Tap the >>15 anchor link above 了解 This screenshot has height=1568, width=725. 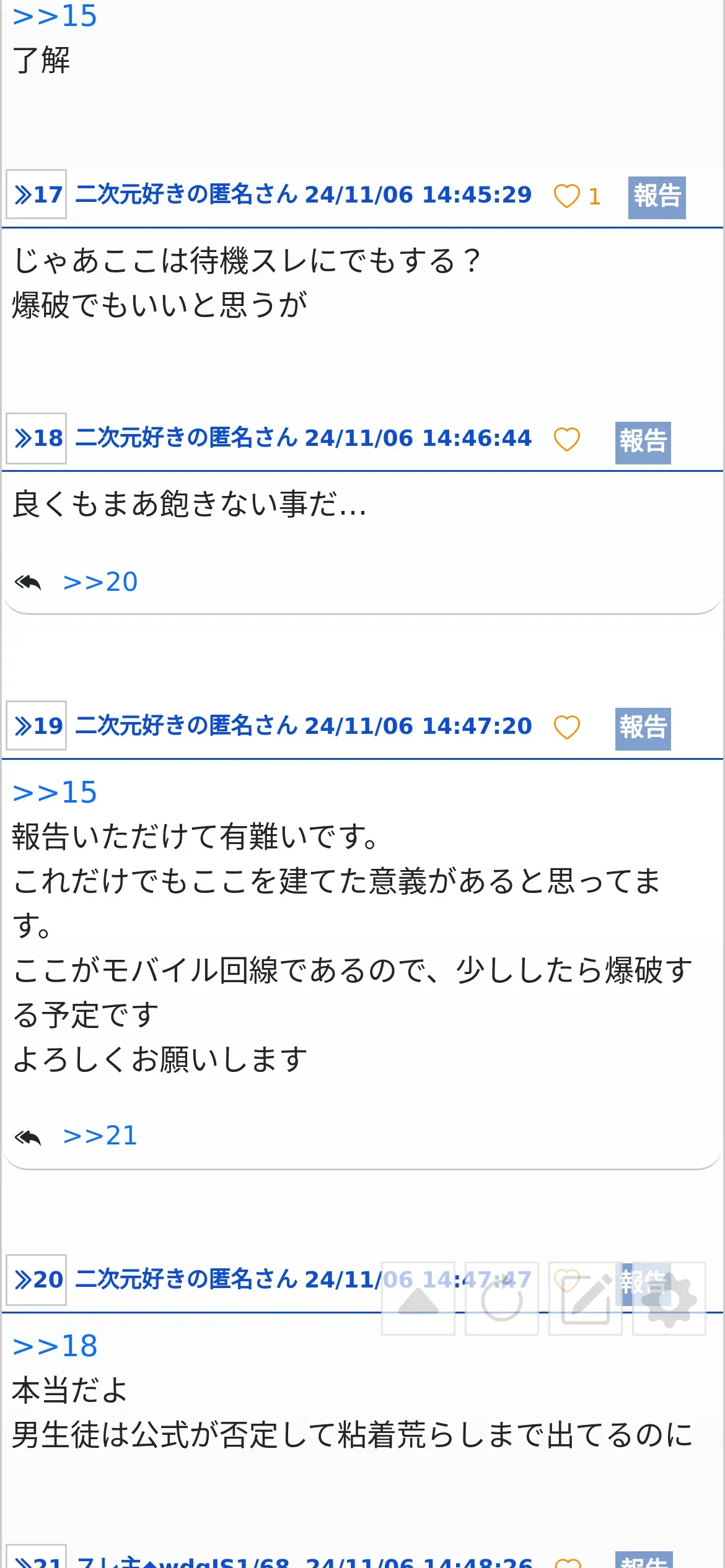coord(55,15)
